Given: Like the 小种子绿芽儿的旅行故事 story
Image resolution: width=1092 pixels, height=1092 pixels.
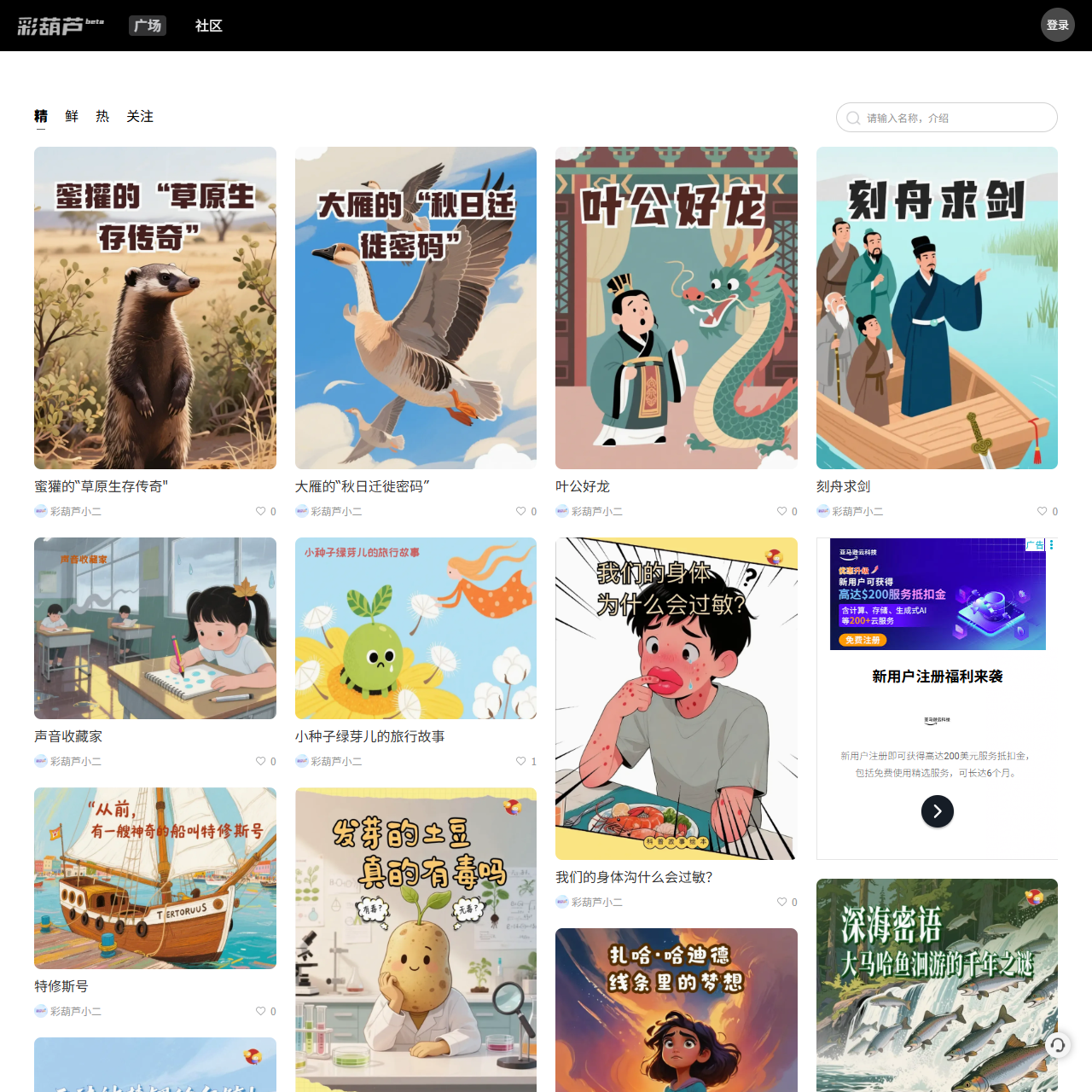Looking at the screenshot, I should [x=521, y=761].
